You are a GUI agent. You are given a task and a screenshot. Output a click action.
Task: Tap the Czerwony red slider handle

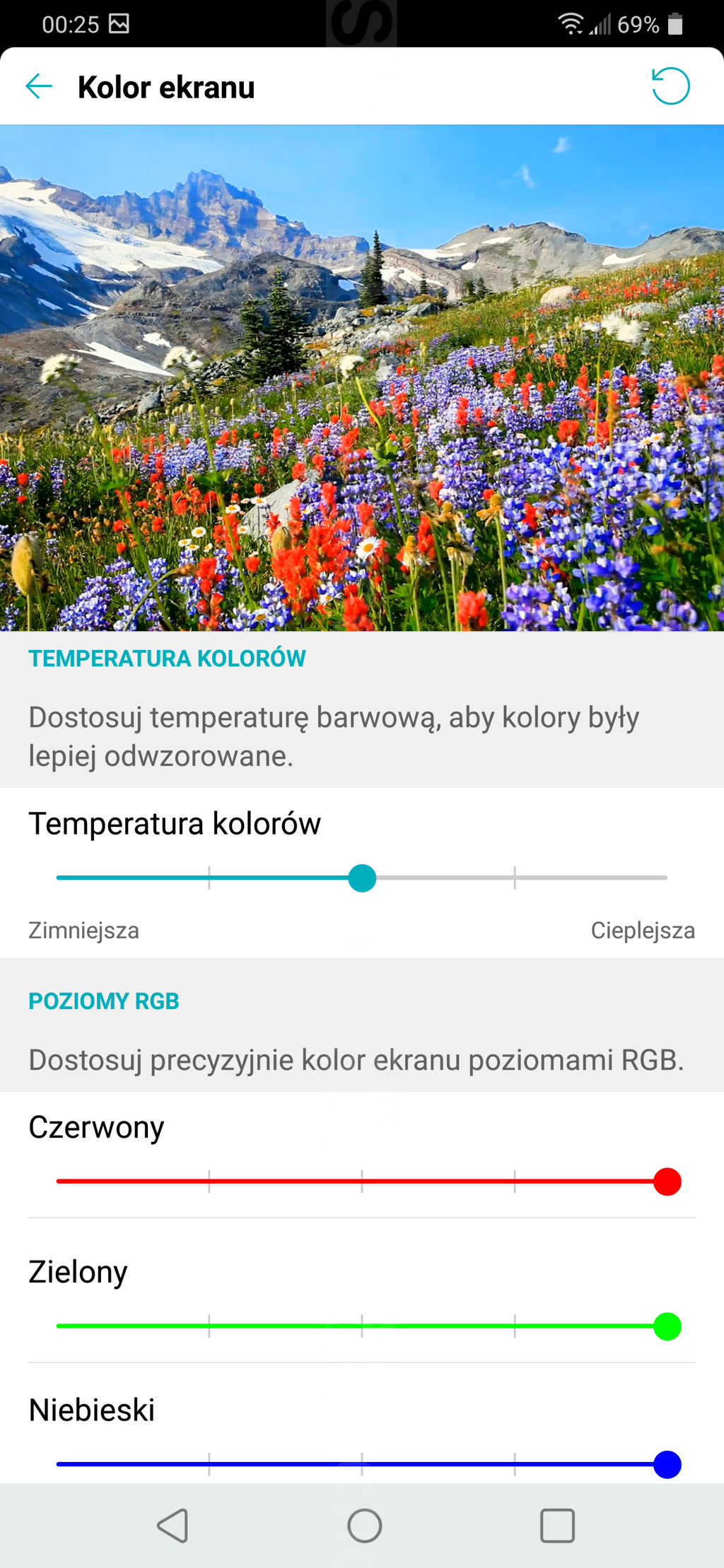point(667,1181)
